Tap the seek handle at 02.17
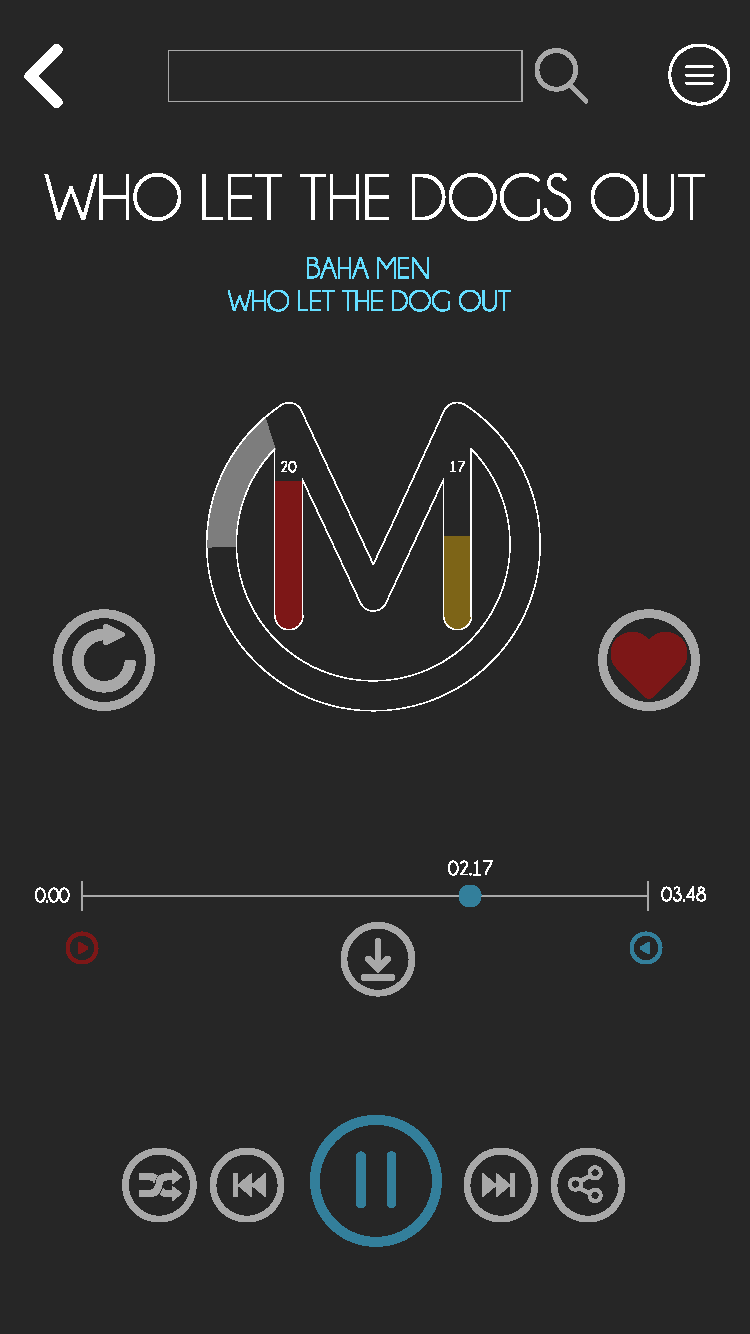This screenshot has height=1334, width=750. coord(470,896)
